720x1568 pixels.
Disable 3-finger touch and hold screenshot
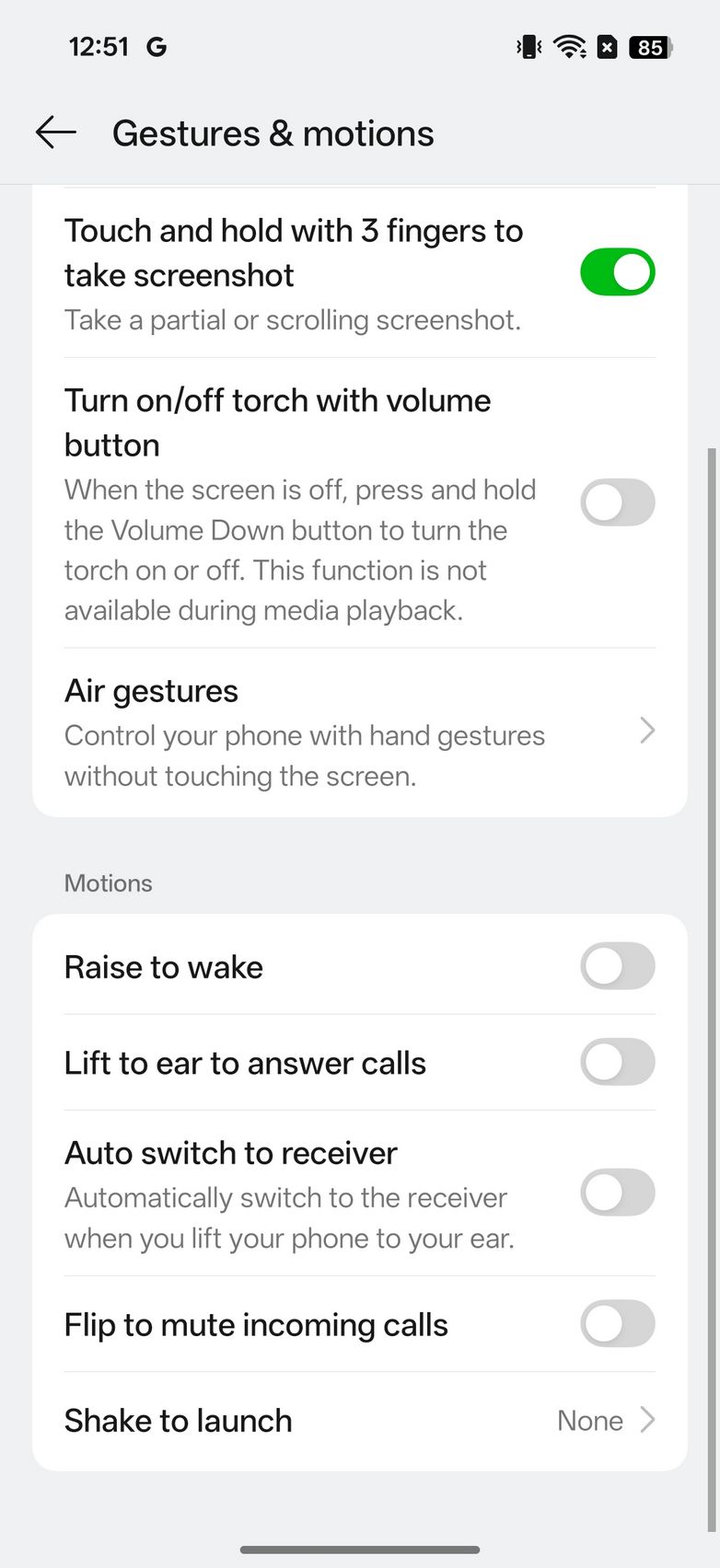coord(617,272)
